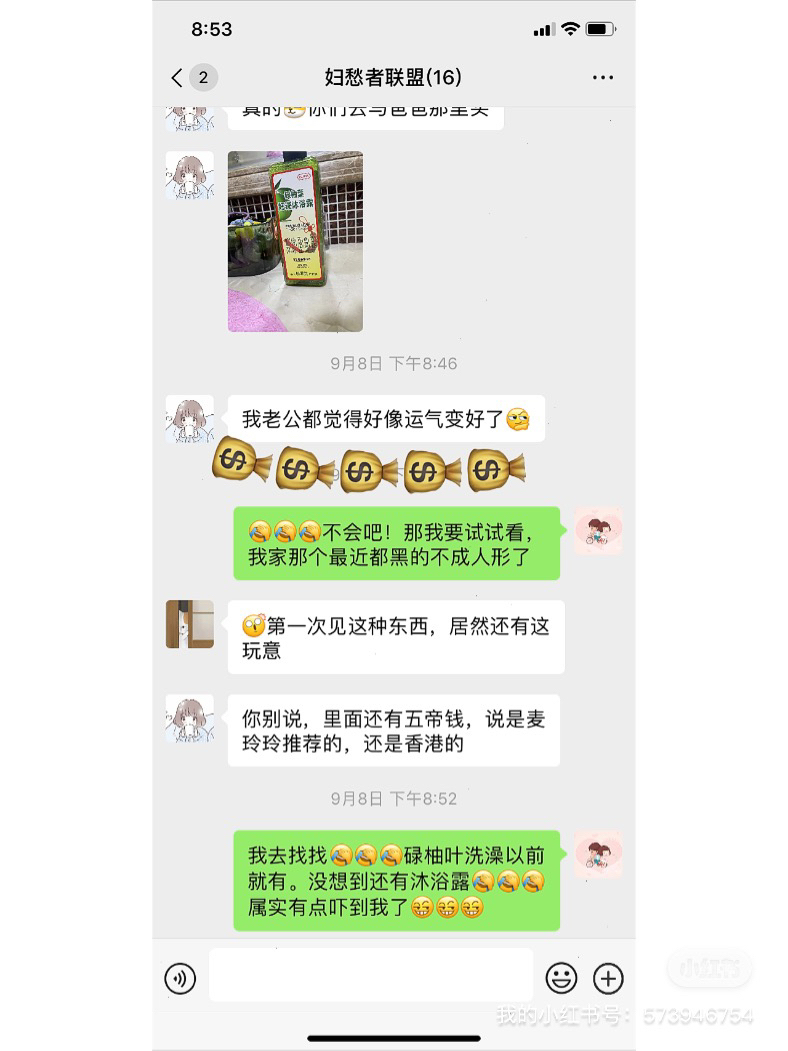This screenshot has height=1051, width=788.
Task: View profile of sender mentioning 五帝钱
Action: click(x=189, y=718)
